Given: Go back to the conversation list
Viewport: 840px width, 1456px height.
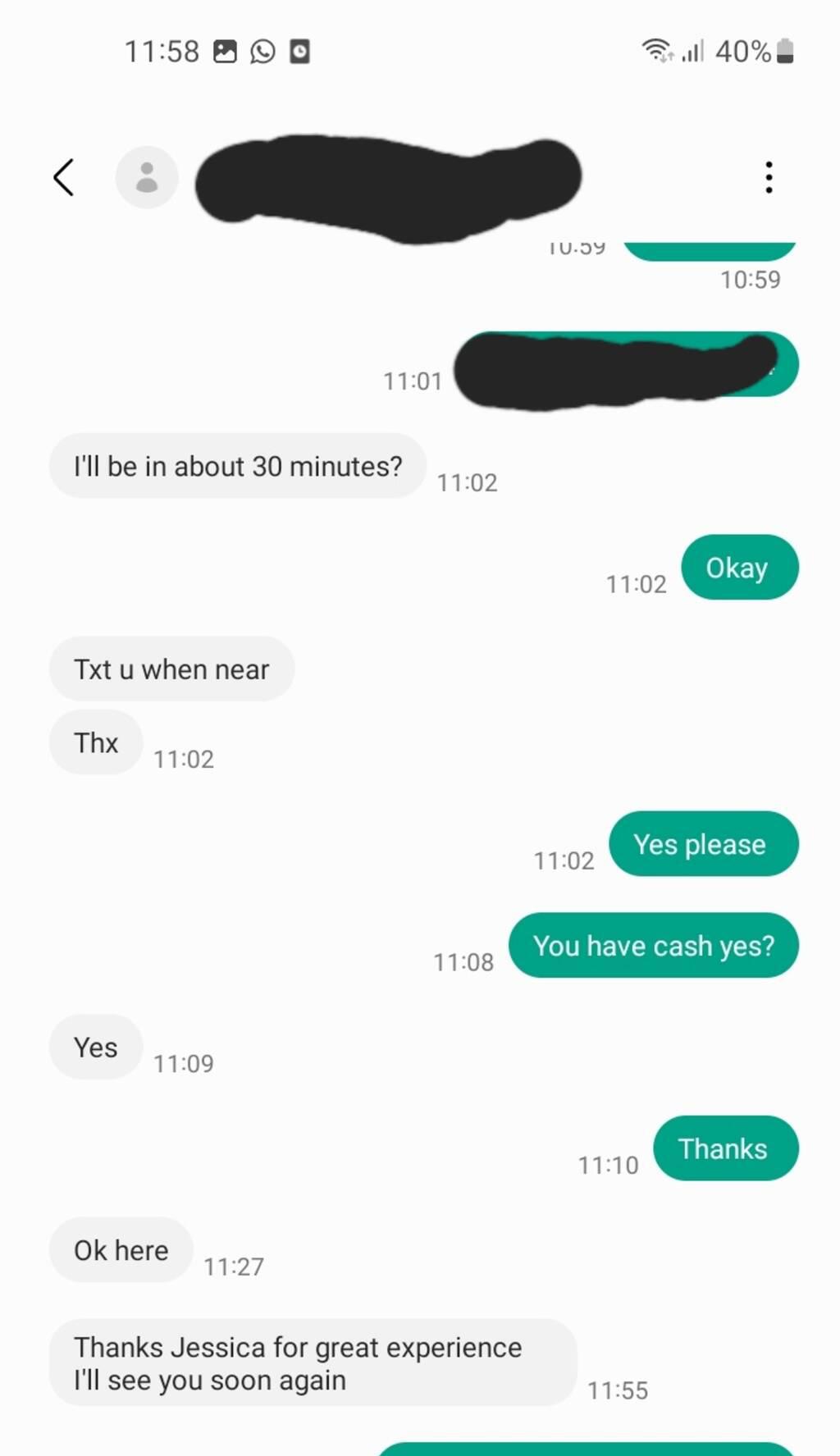Looking at the screenshot, I should 64,177.
